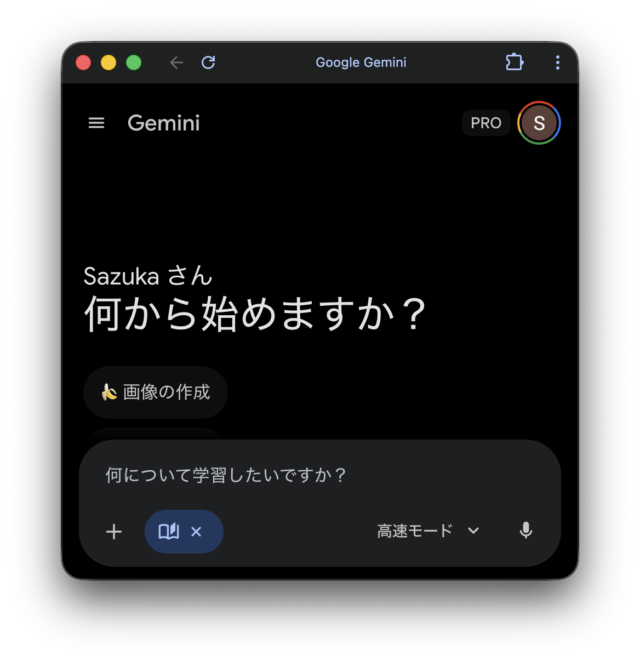The width and height of the screenshot is (640, 661).
Task: Open the plus attachment menu
Action: click(x=114, y=532)
